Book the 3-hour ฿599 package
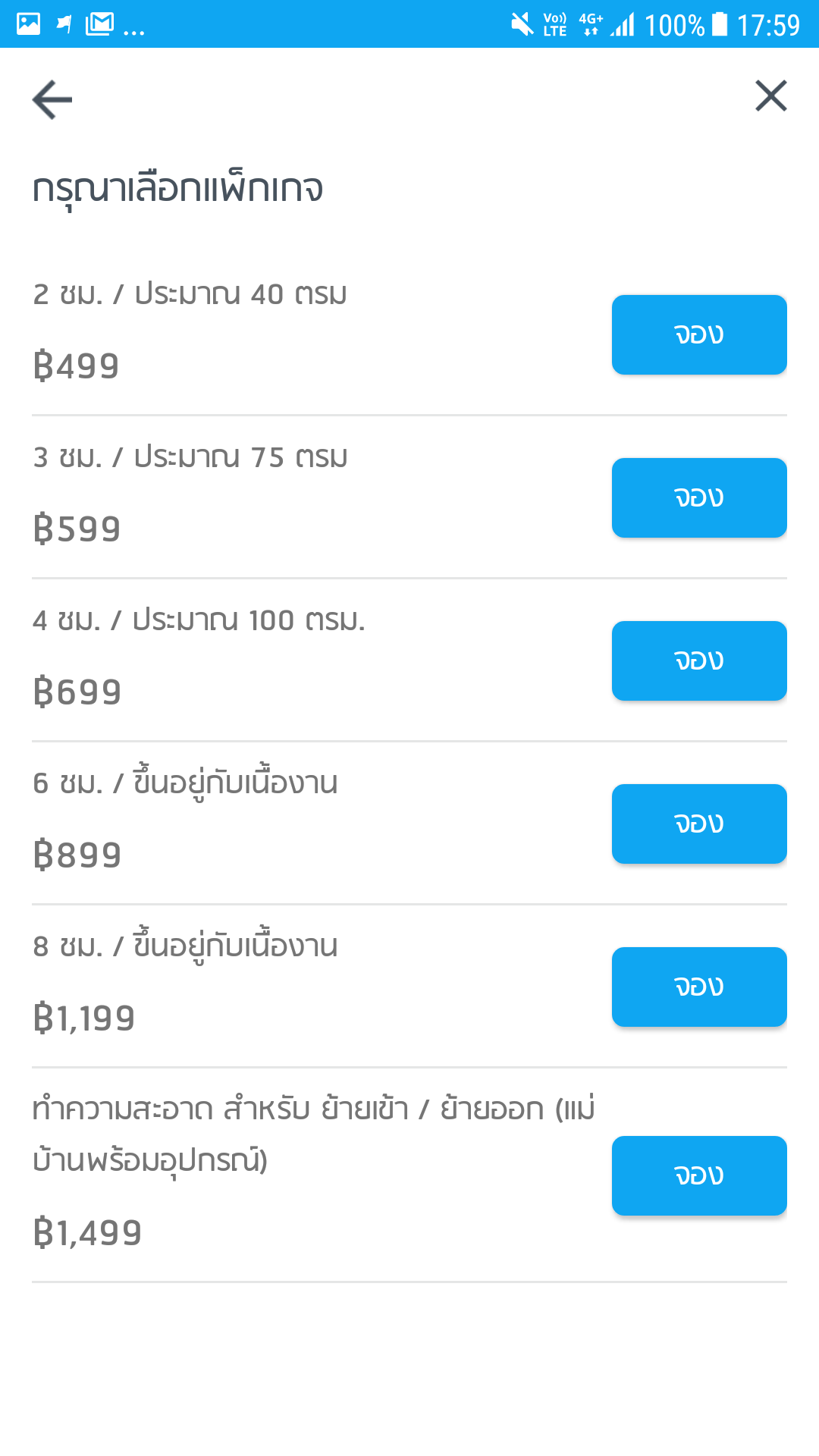819x1456 pixels. point(698,497)
